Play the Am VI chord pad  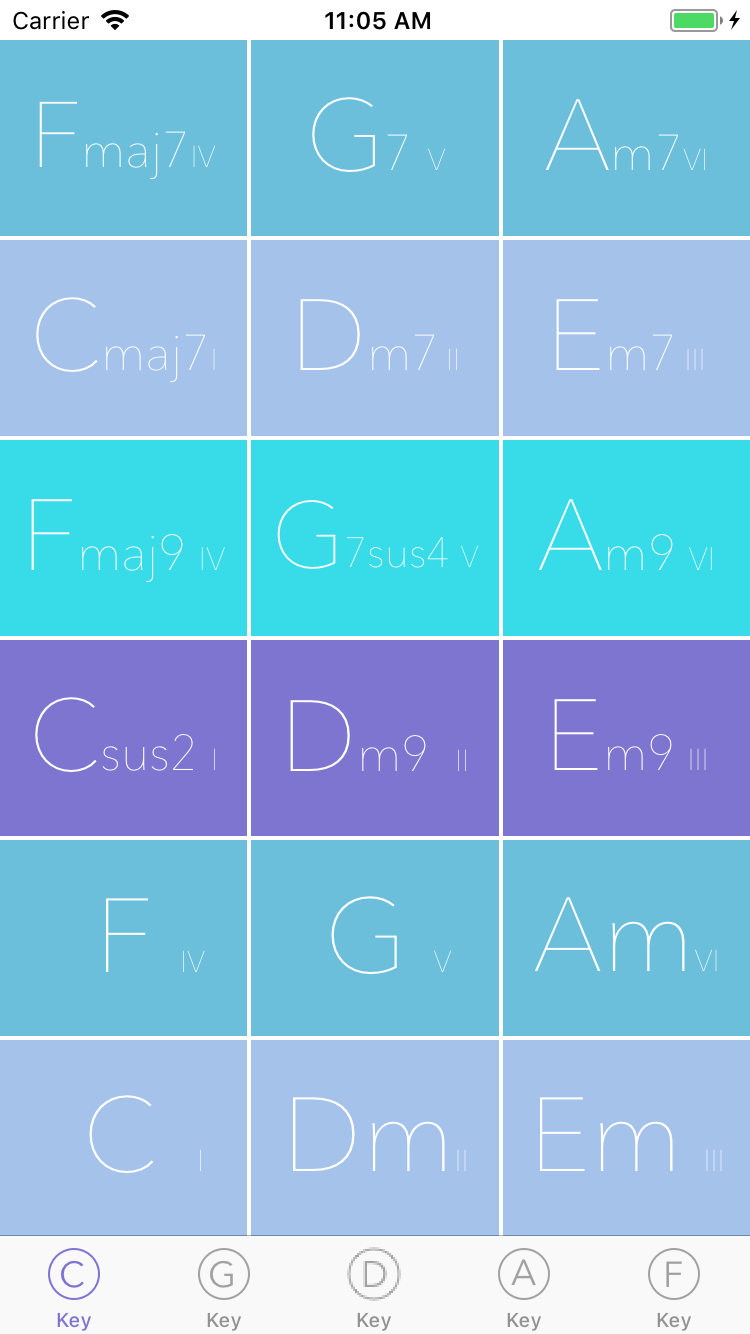point(627,938)
